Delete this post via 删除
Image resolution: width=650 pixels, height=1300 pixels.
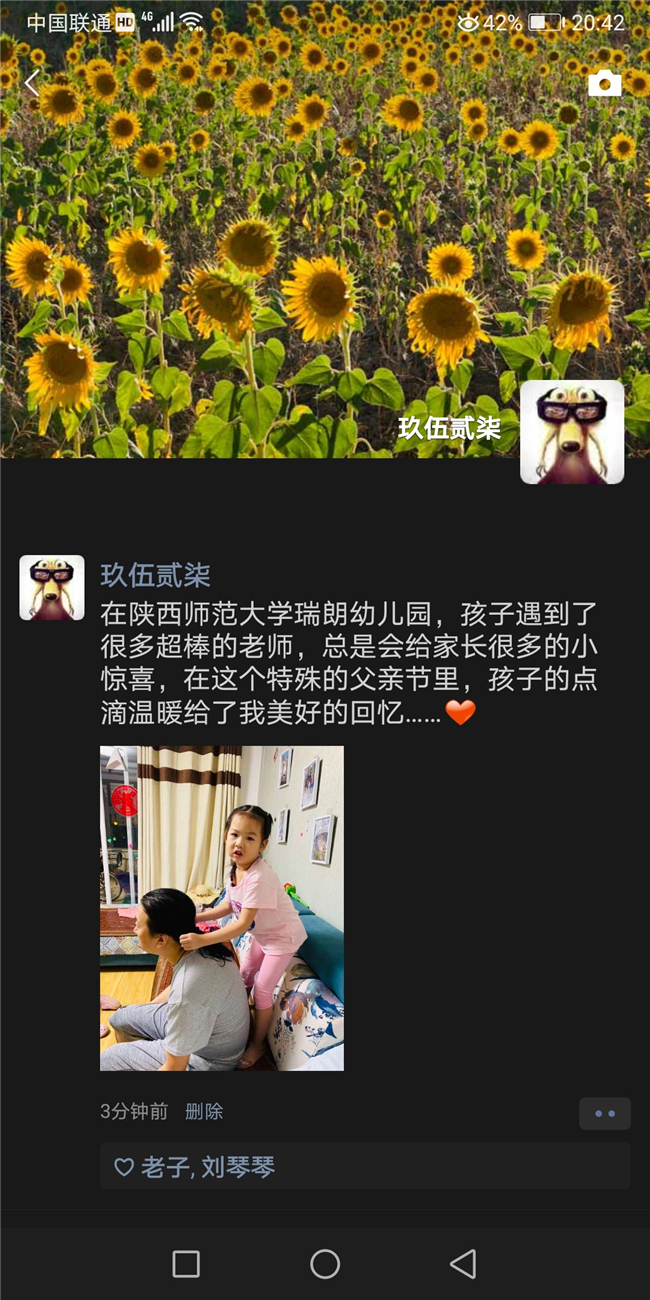click(x=204, y=1111)
